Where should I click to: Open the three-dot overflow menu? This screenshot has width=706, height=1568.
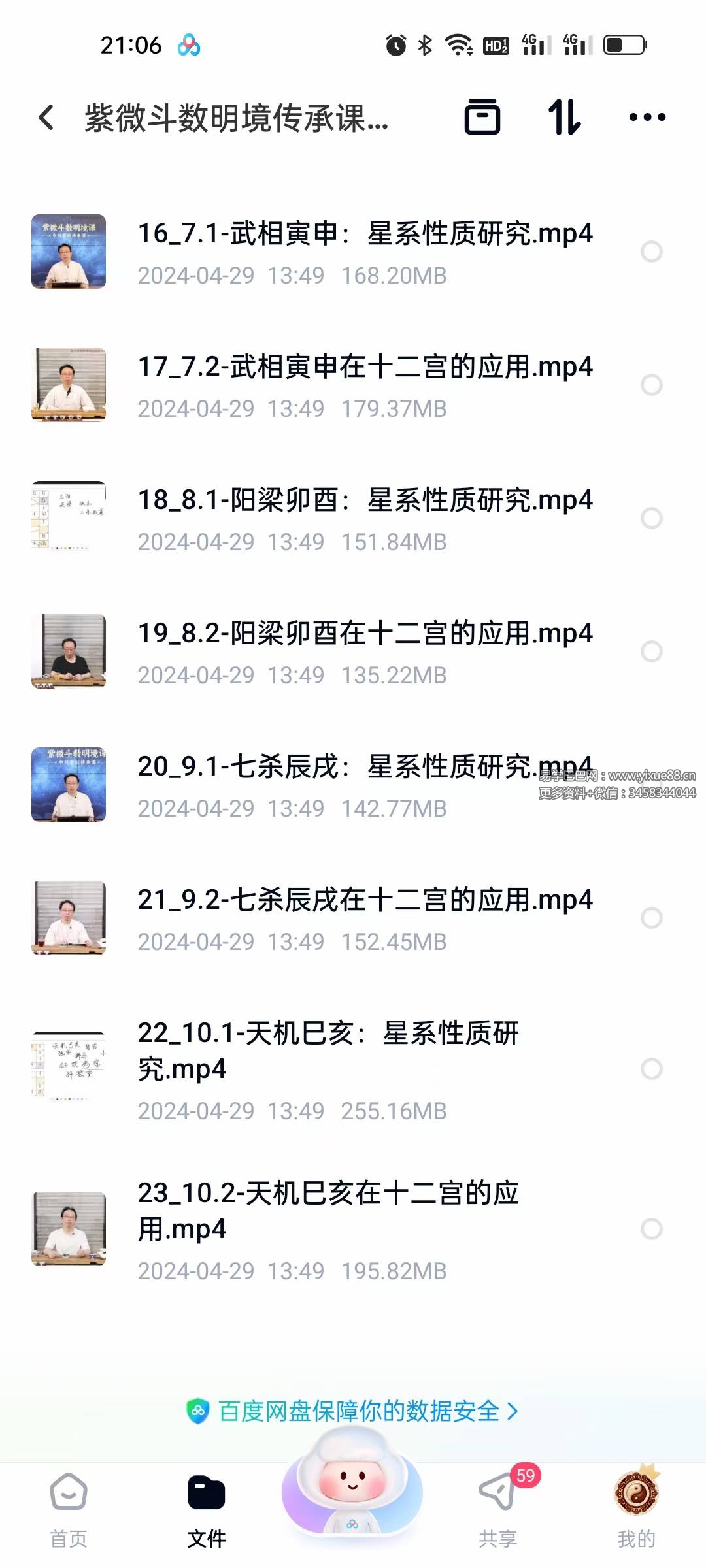click(647, 118)
